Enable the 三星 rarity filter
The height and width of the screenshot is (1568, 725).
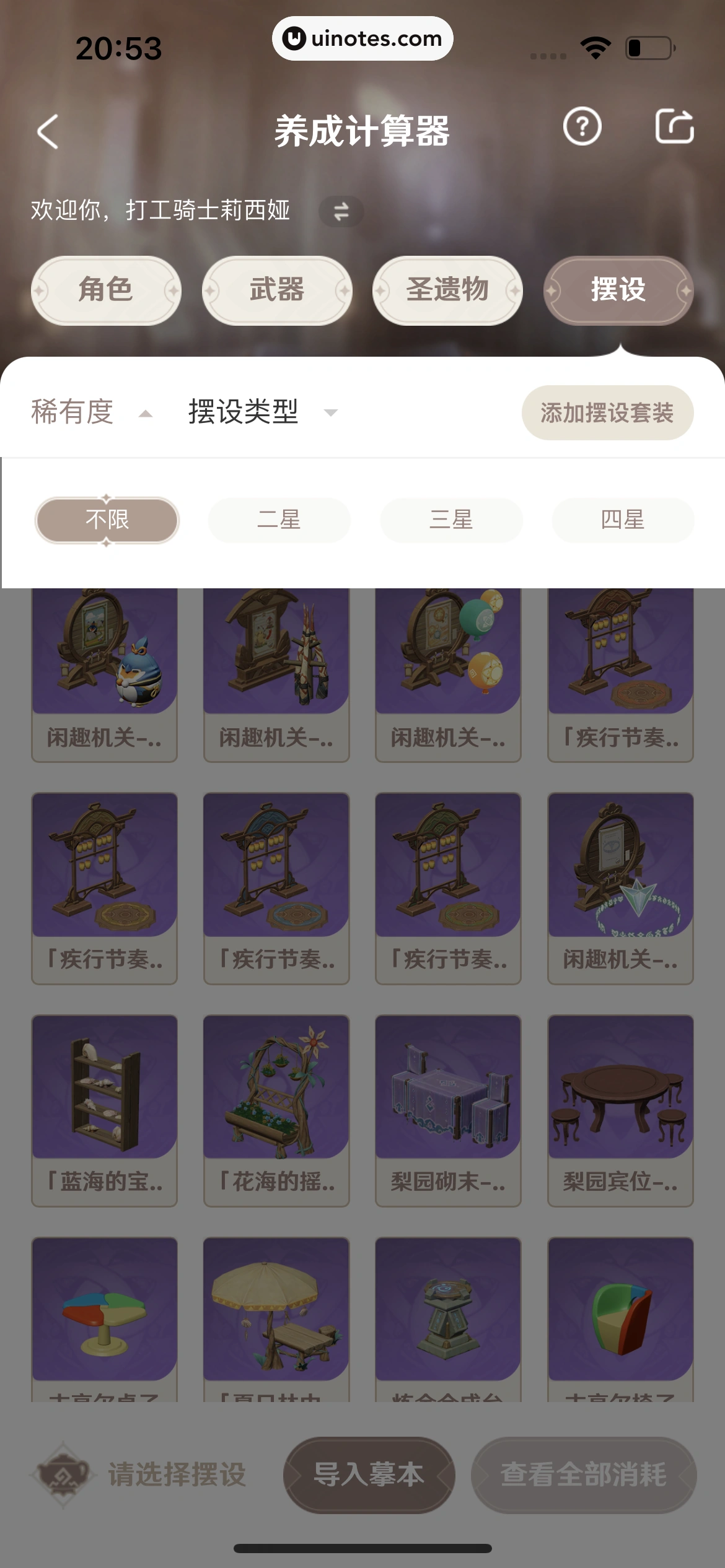pos(450,520)
